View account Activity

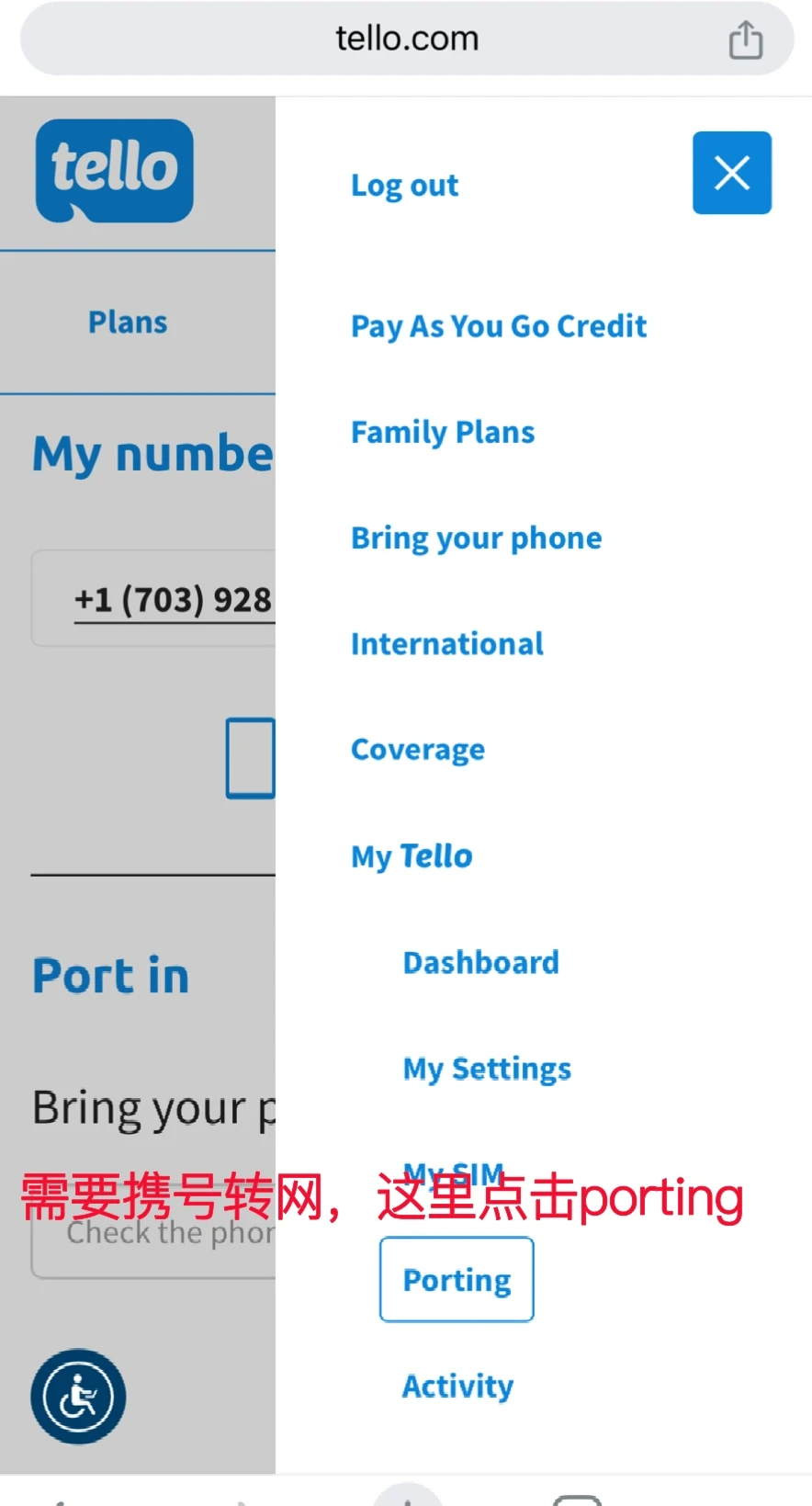point(457,1386)
